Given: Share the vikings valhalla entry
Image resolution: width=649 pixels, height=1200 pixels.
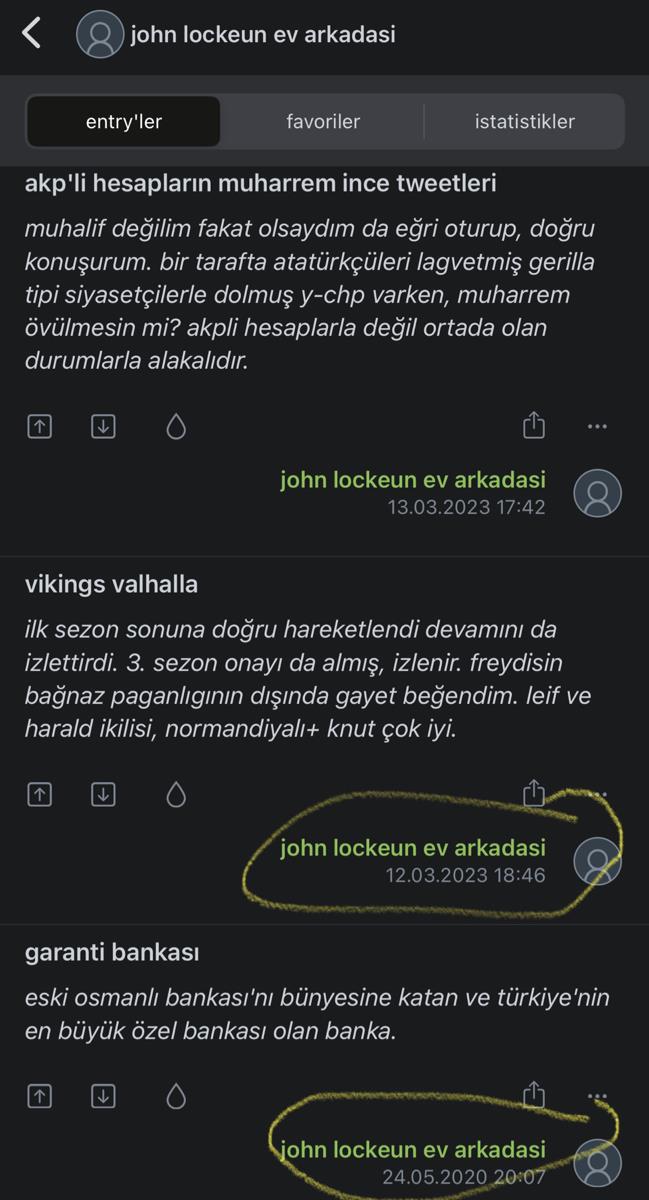Looking at the screenshot, I should (534, 794).
